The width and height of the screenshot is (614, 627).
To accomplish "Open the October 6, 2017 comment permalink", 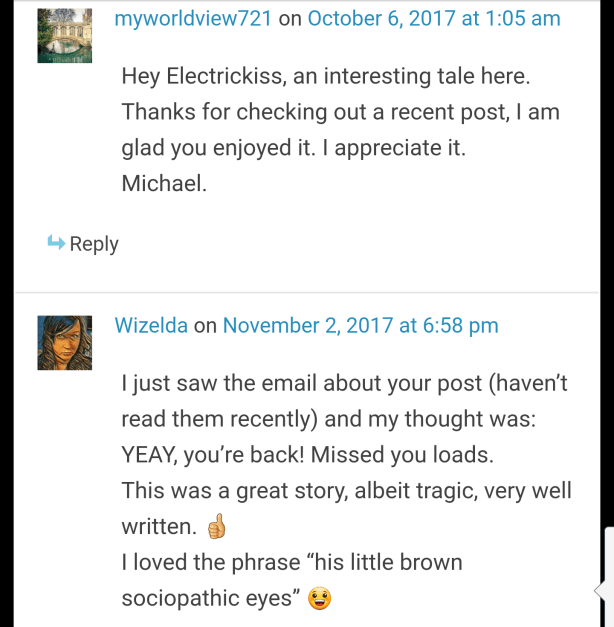I will click(433, 19).
